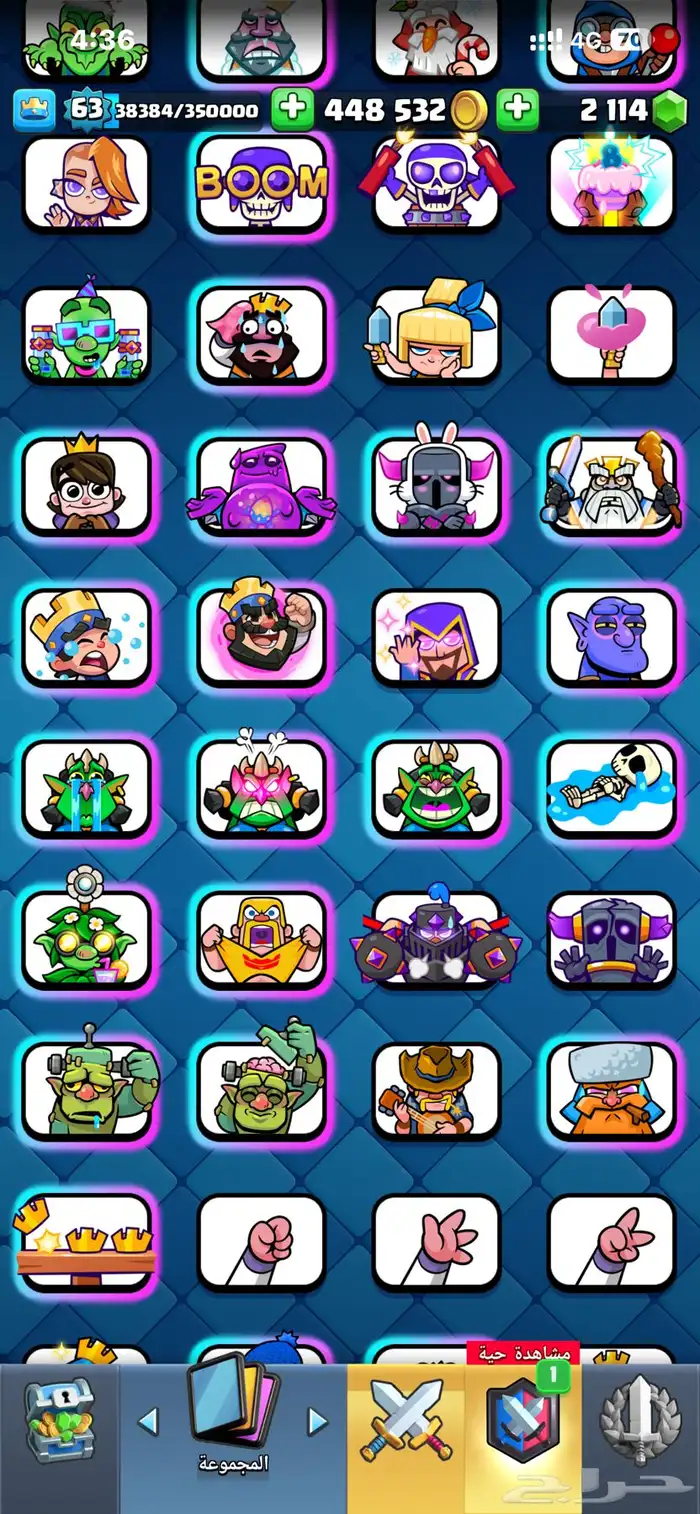The width and height of the screenshot is (700, 1514).
Task: Select the winking purple wizard emote
Action: click(436, 636)
